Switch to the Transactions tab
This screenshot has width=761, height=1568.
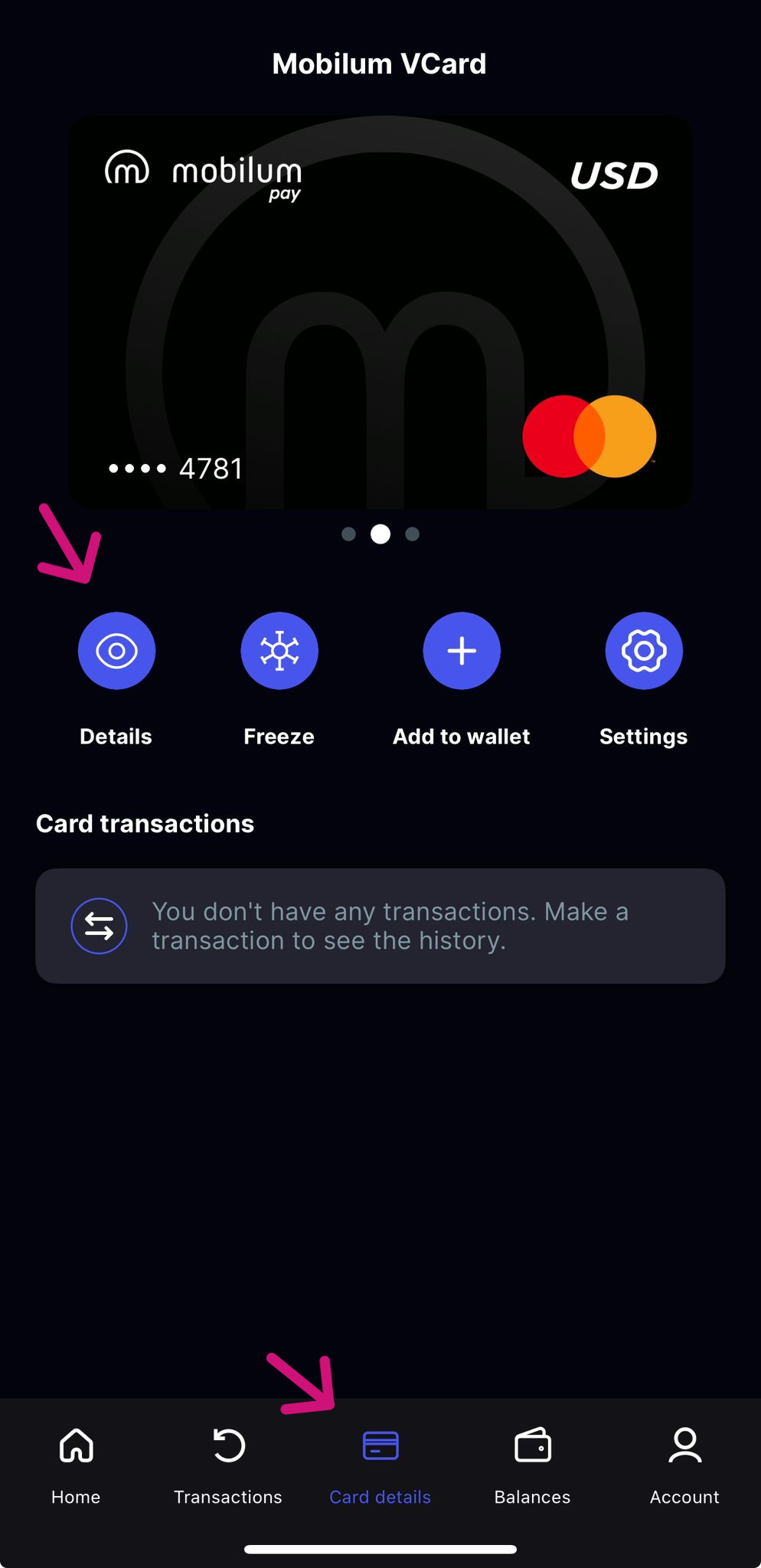click(228, 1466)
